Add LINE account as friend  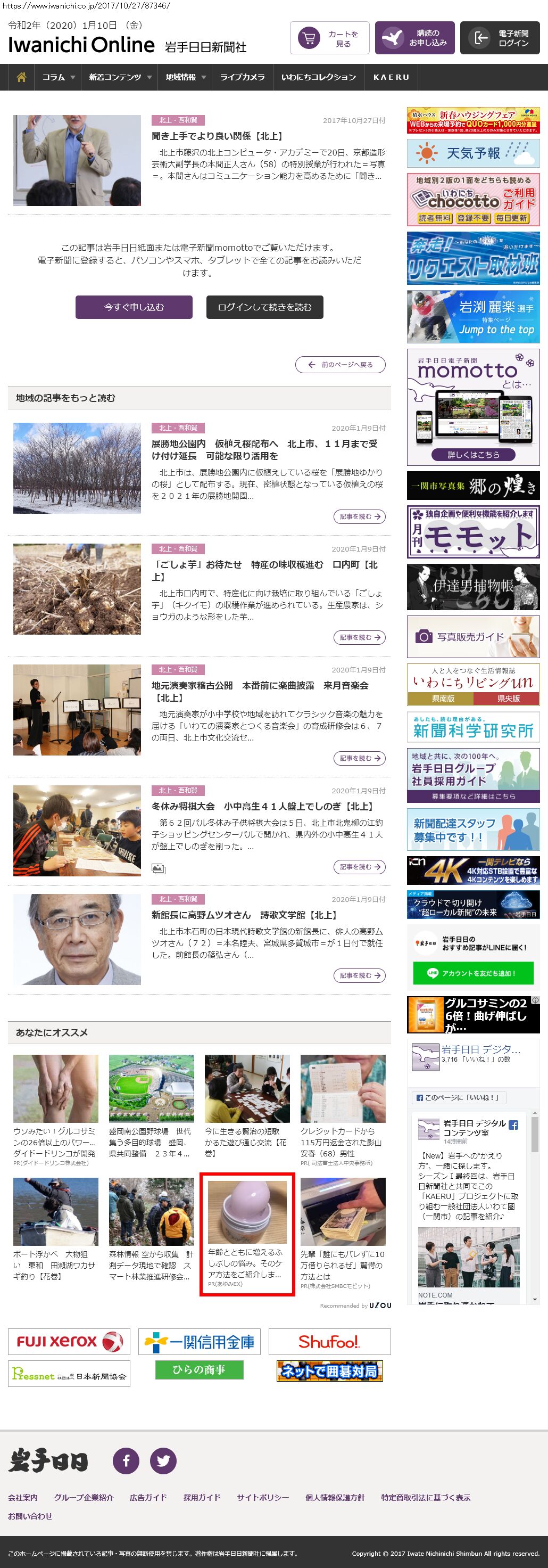pyautogui.click(x=472, y=973)
